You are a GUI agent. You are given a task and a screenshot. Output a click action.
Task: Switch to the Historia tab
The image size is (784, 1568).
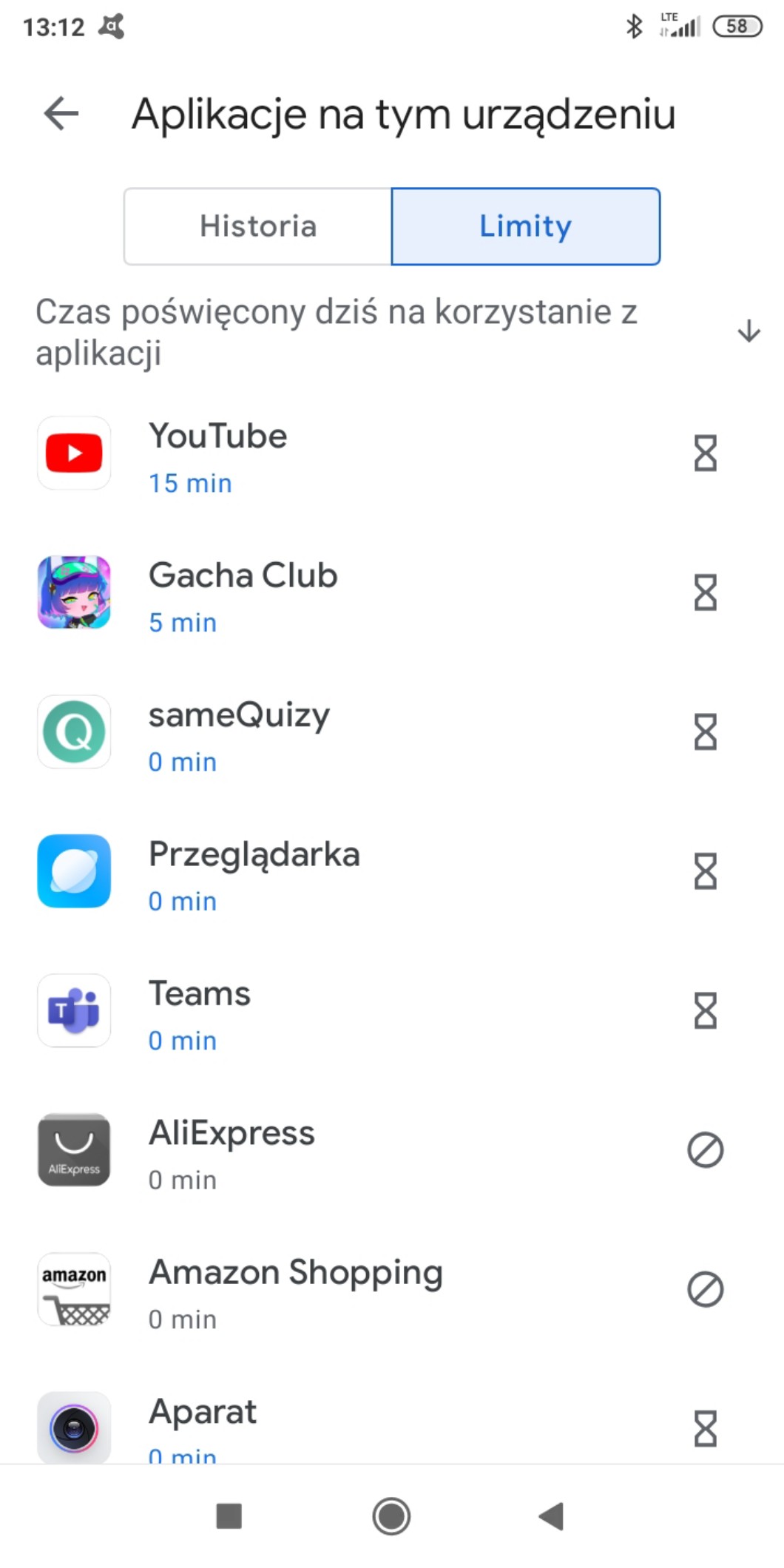pos(258,226)
